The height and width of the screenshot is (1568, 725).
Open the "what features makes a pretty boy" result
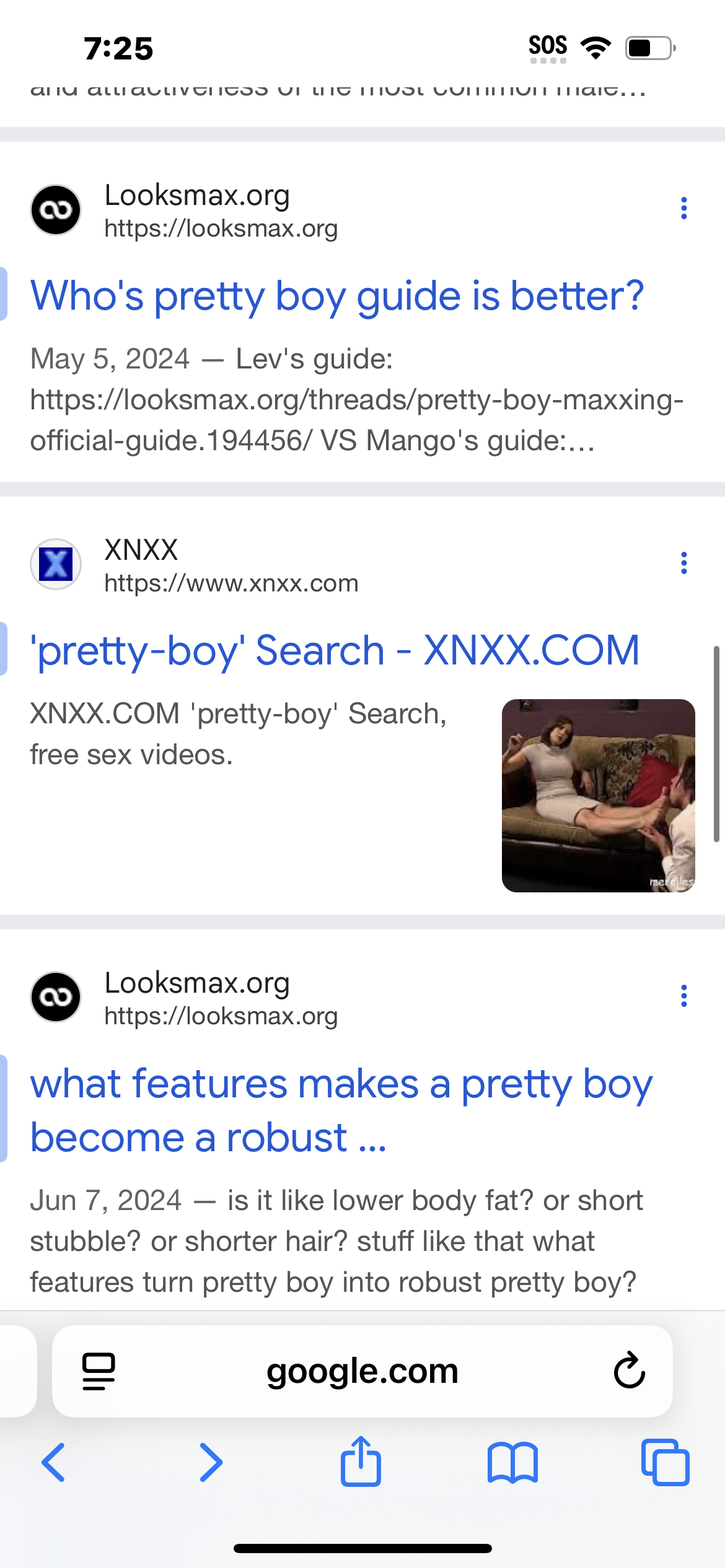(341, 1110)
